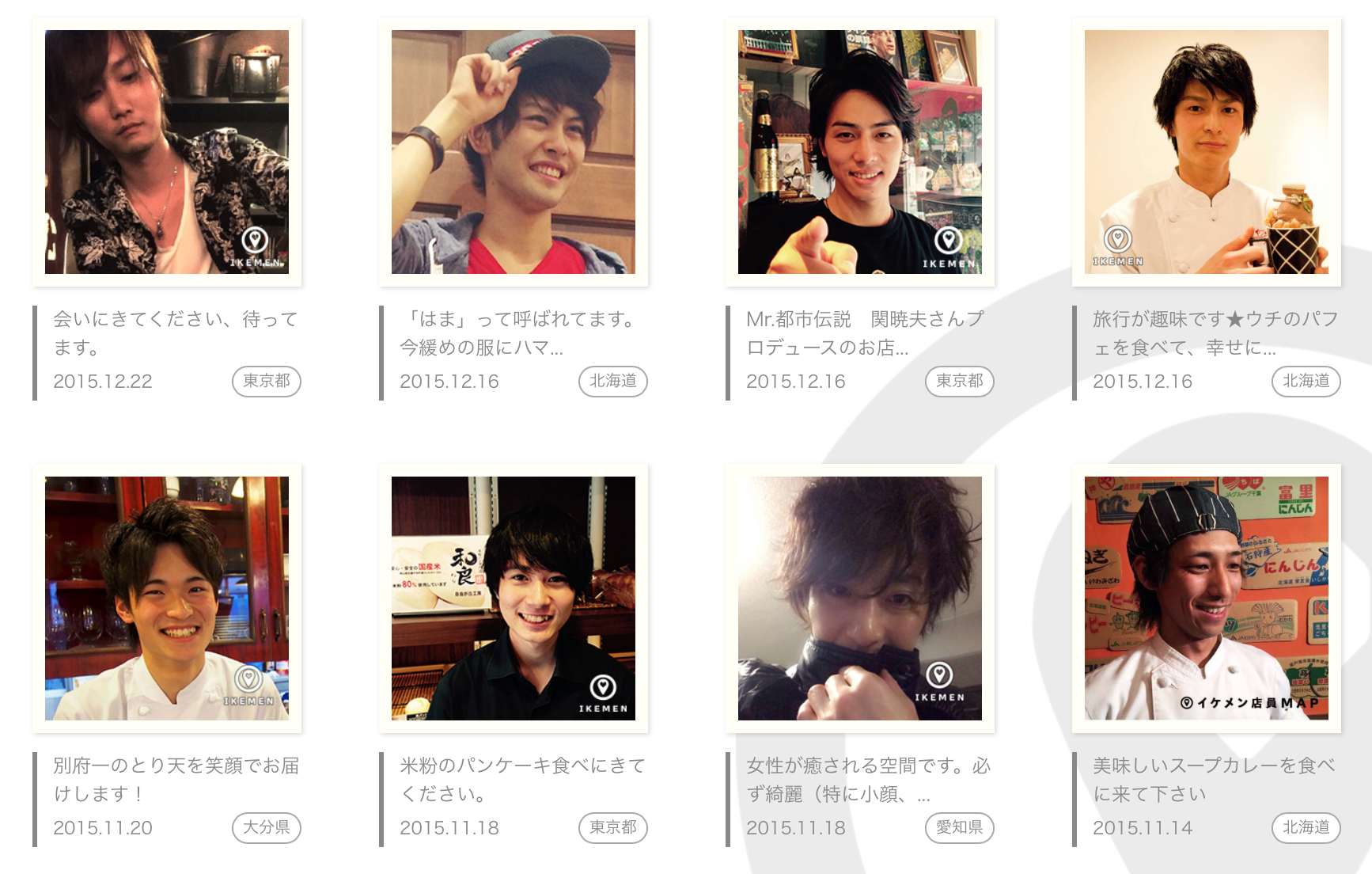Select the 東京都 tag under Mr.都市伝説 post
Image resolution: width=1372 pixels, height=874 pixels.
pyautogui.click(x=960, y=381)
